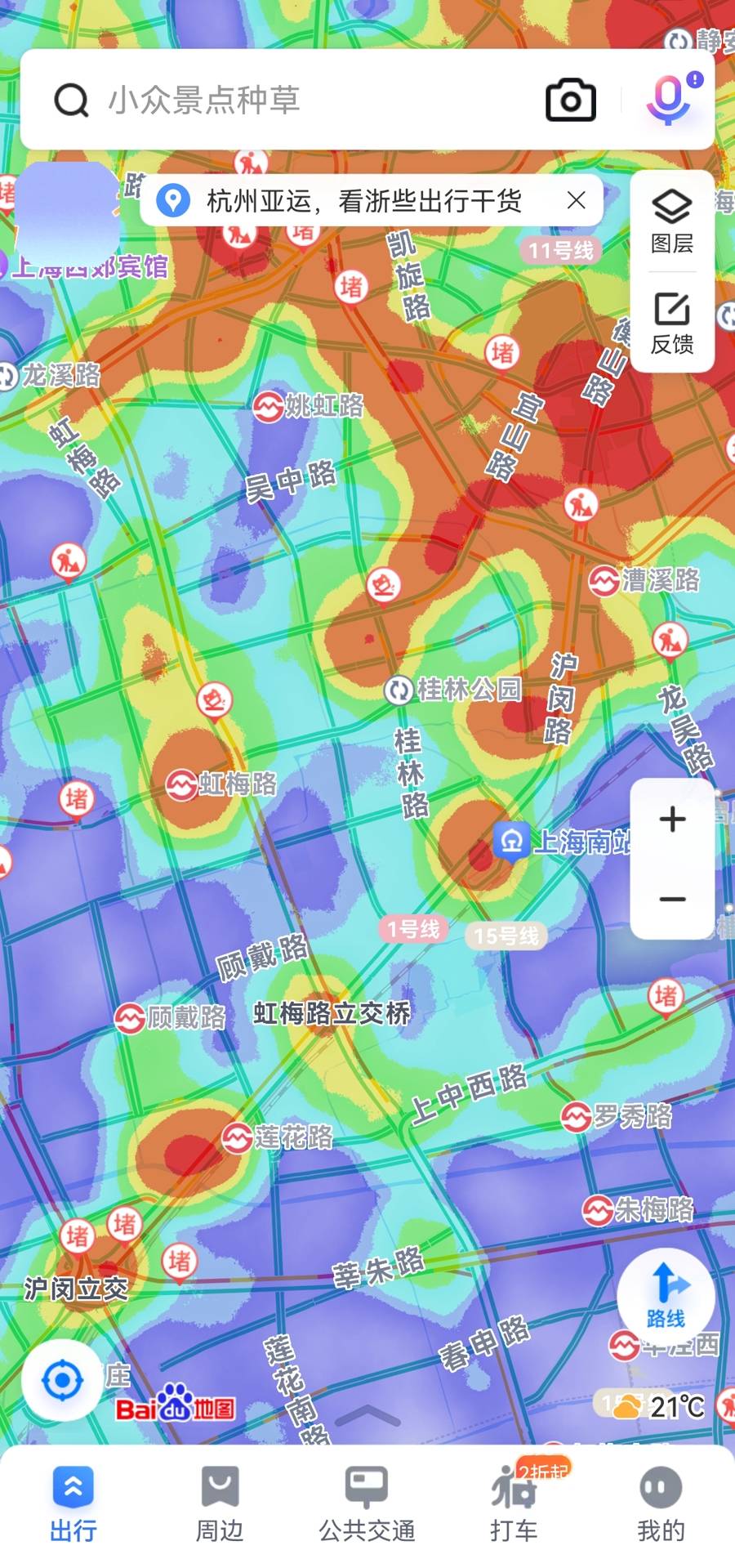735x1568 pixels.
Task: Switch to the 打车 tab
Action: [514, 1504]
